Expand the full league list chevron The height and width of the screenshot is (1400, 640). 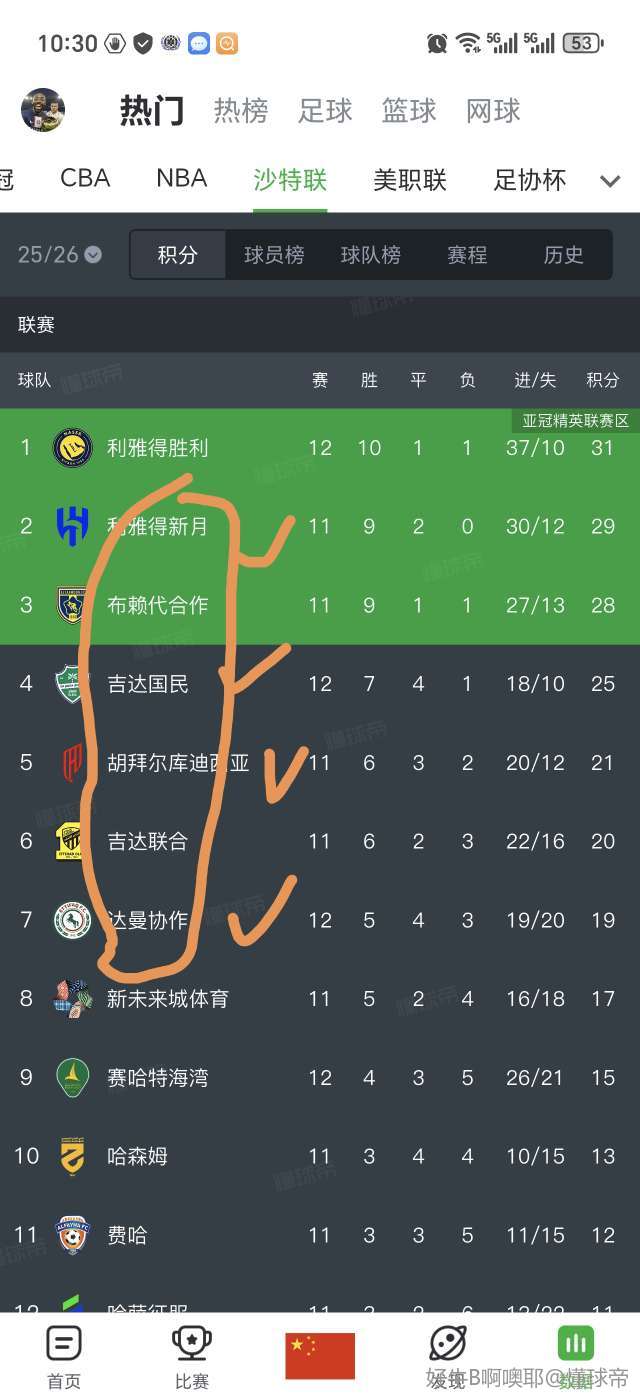coord(610,181)
